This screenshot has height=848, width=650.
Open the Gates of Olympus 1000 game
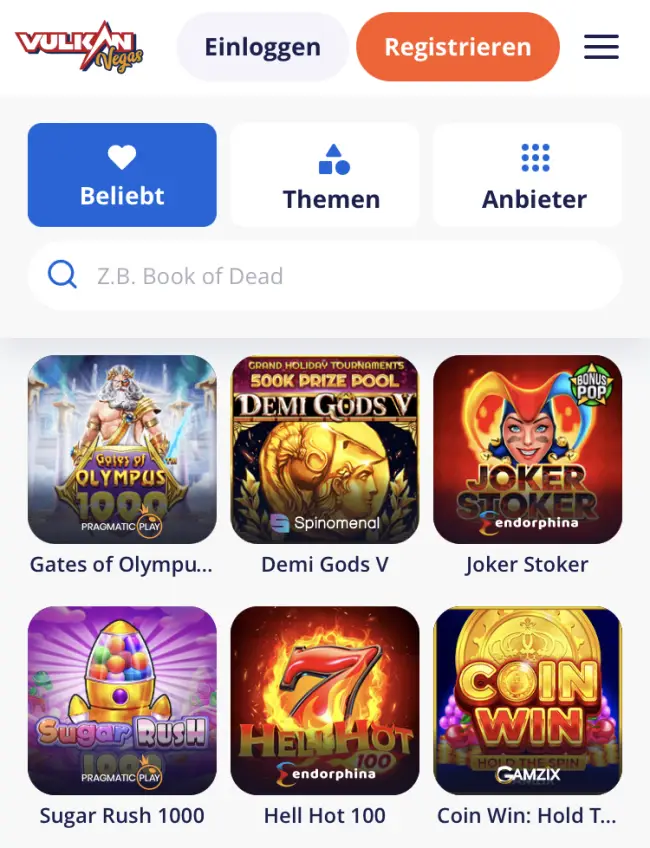tap(122, 449)
